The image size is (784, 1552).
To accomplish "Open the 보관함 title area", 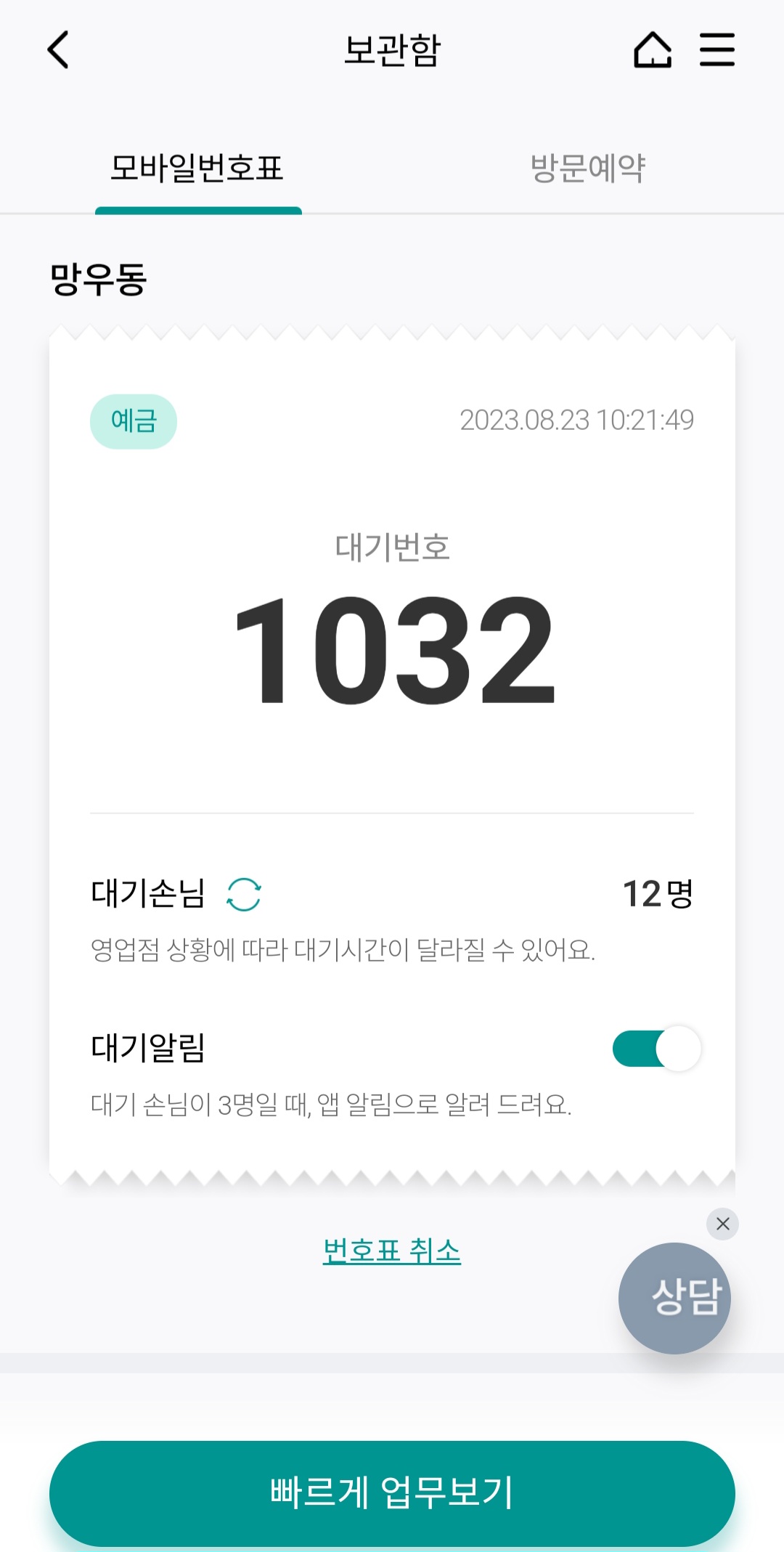I will pyautogui.click(x=392, y=50).
